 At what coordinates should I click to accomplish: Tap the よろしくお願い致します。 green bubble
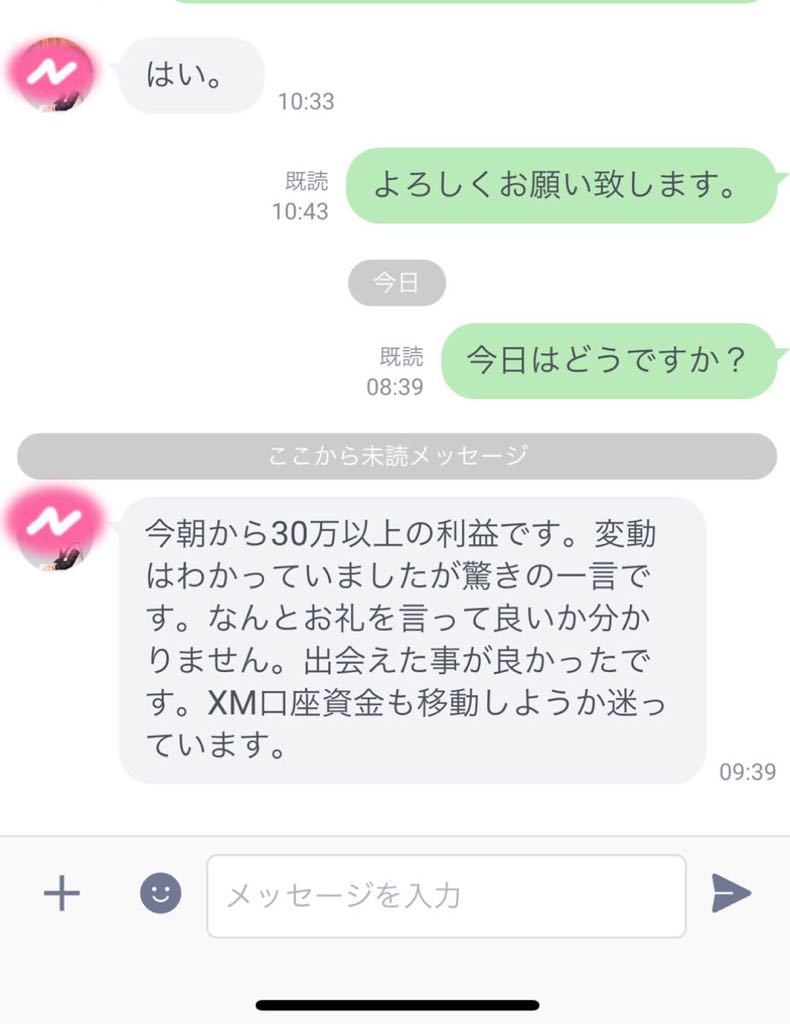click(560, 185)
